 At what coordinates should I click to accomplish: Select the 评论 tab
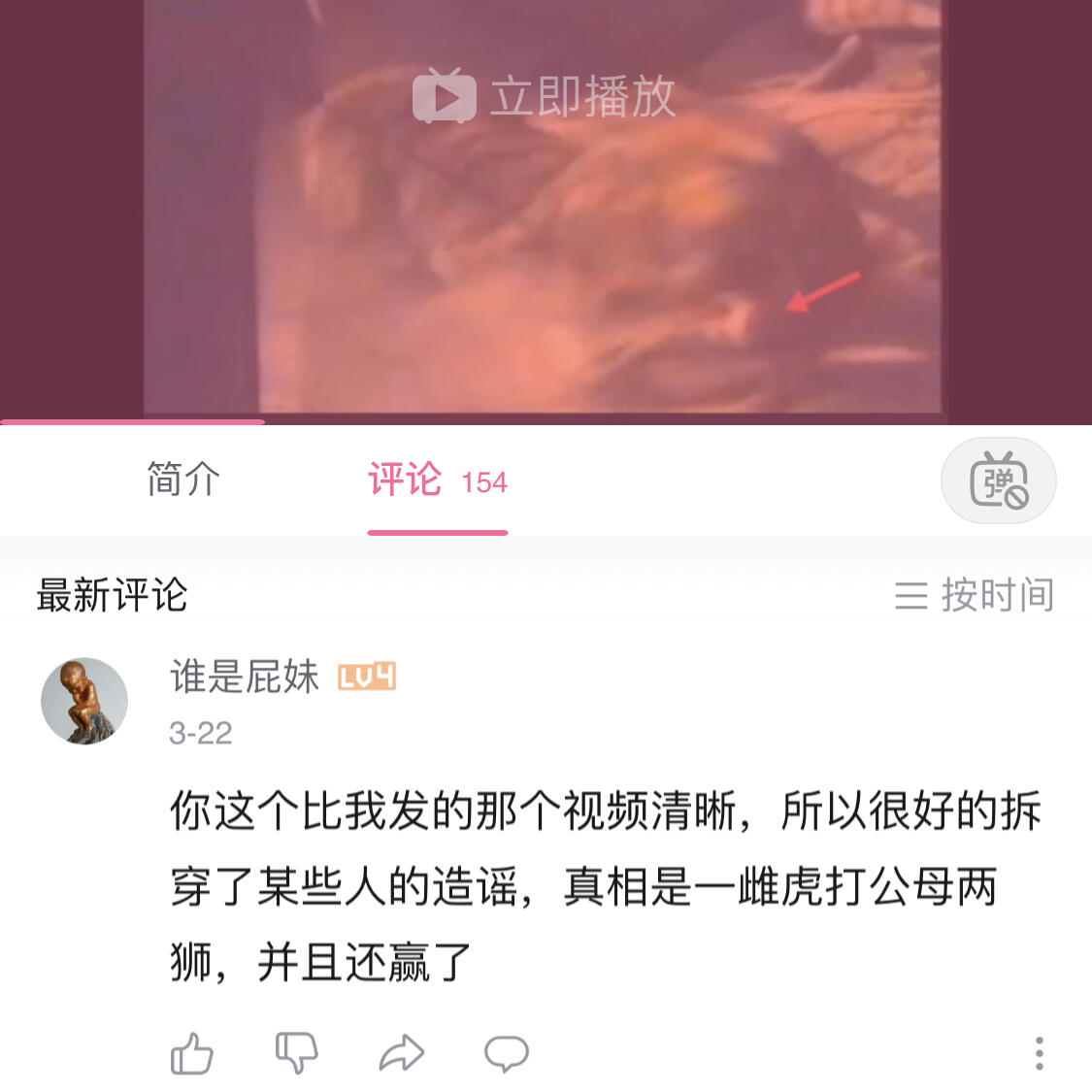pyautogui.click(x=438, y=480)
